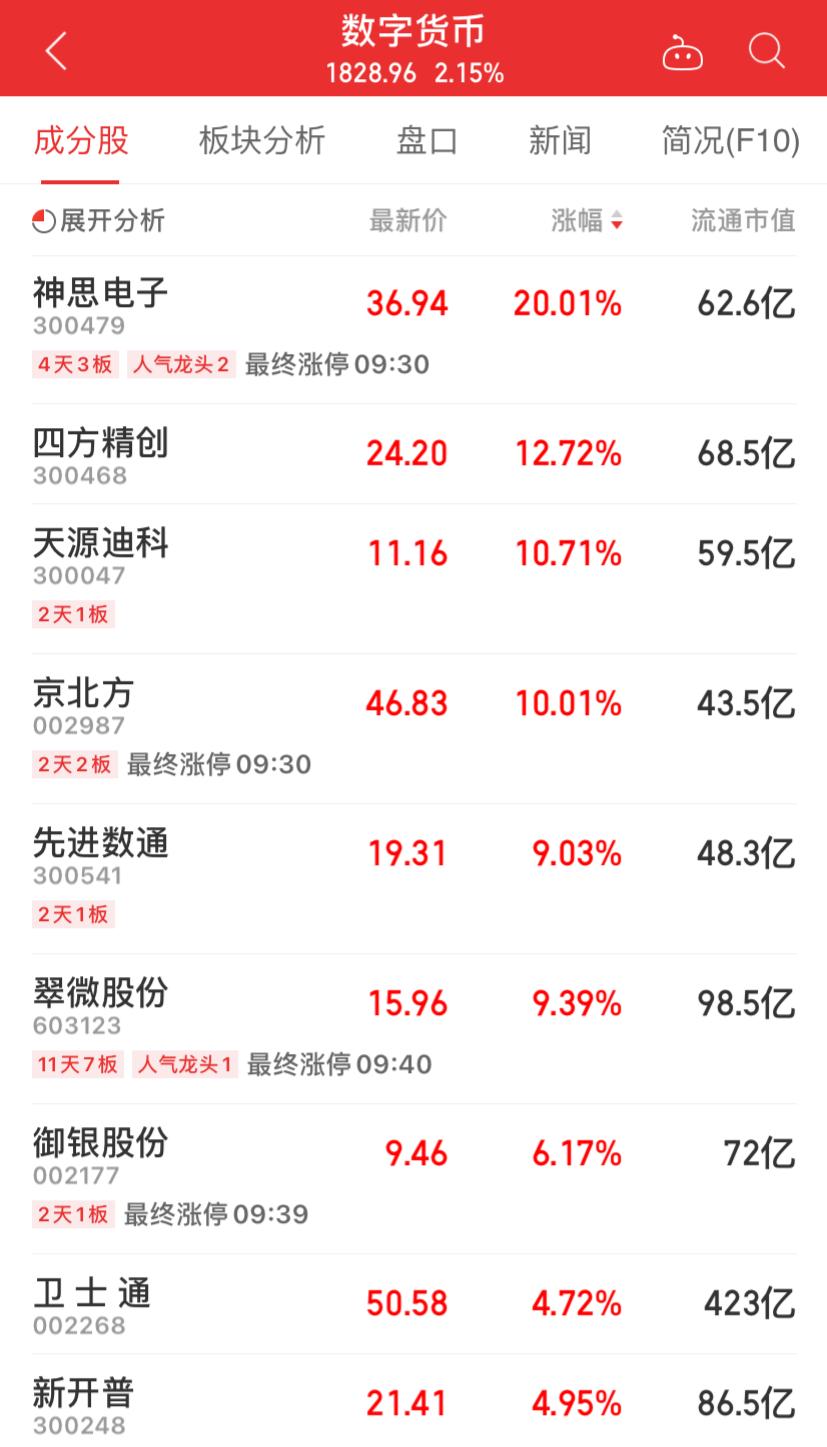The width and height of the screenshot is (827, 1447).
Task: Open the 神思电子 stock row
Action: pos(414,329)
